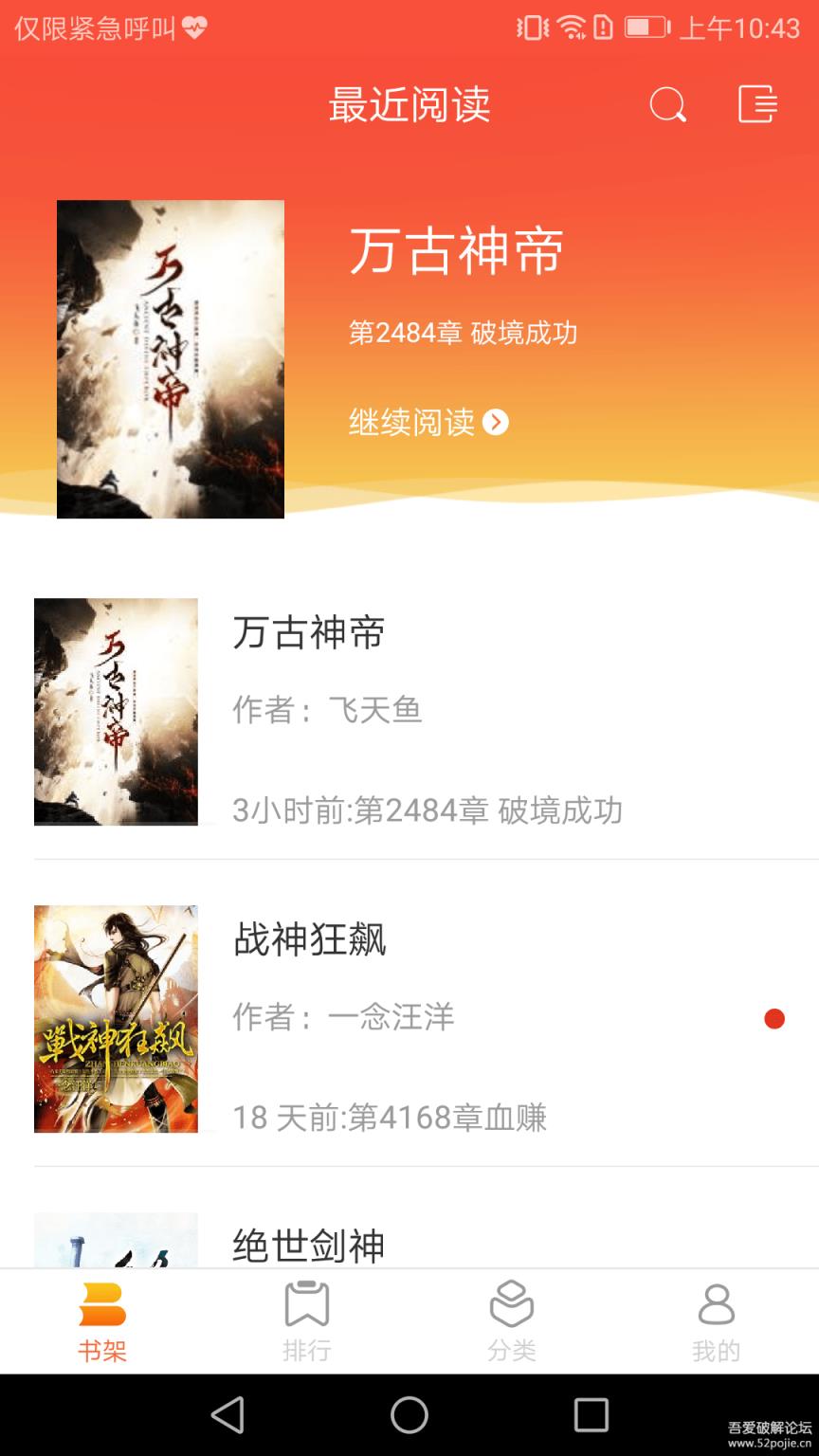819x1456 pixels.
Task: Open 继续阅读 to continue reading
Action: (412, 424)
